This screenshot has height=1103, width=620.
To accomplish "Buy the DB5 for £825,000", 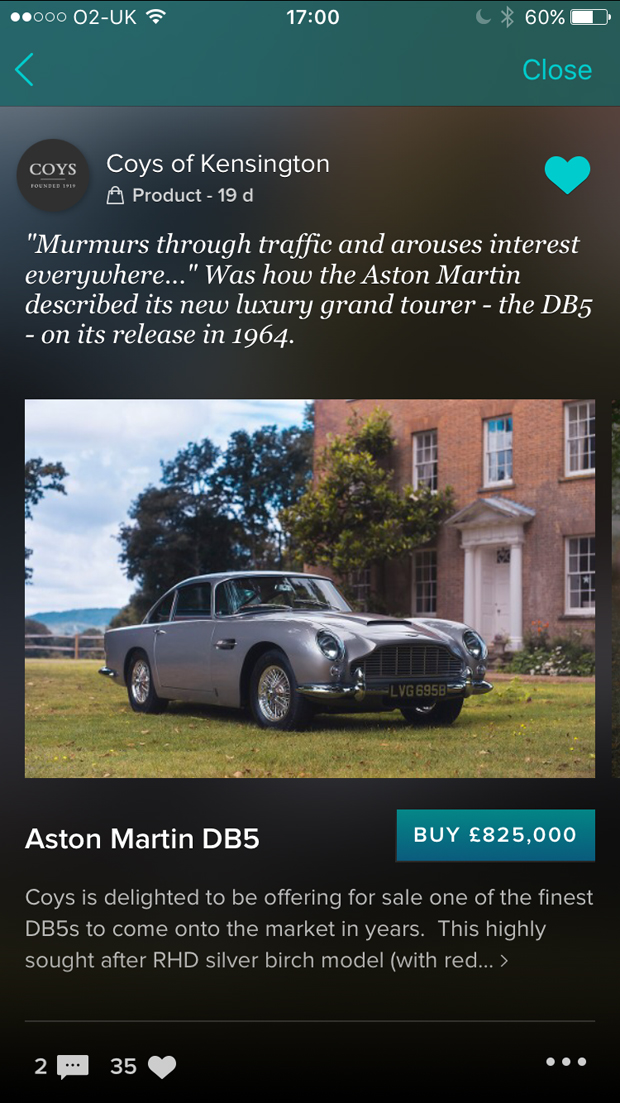I will coord(495,835).
